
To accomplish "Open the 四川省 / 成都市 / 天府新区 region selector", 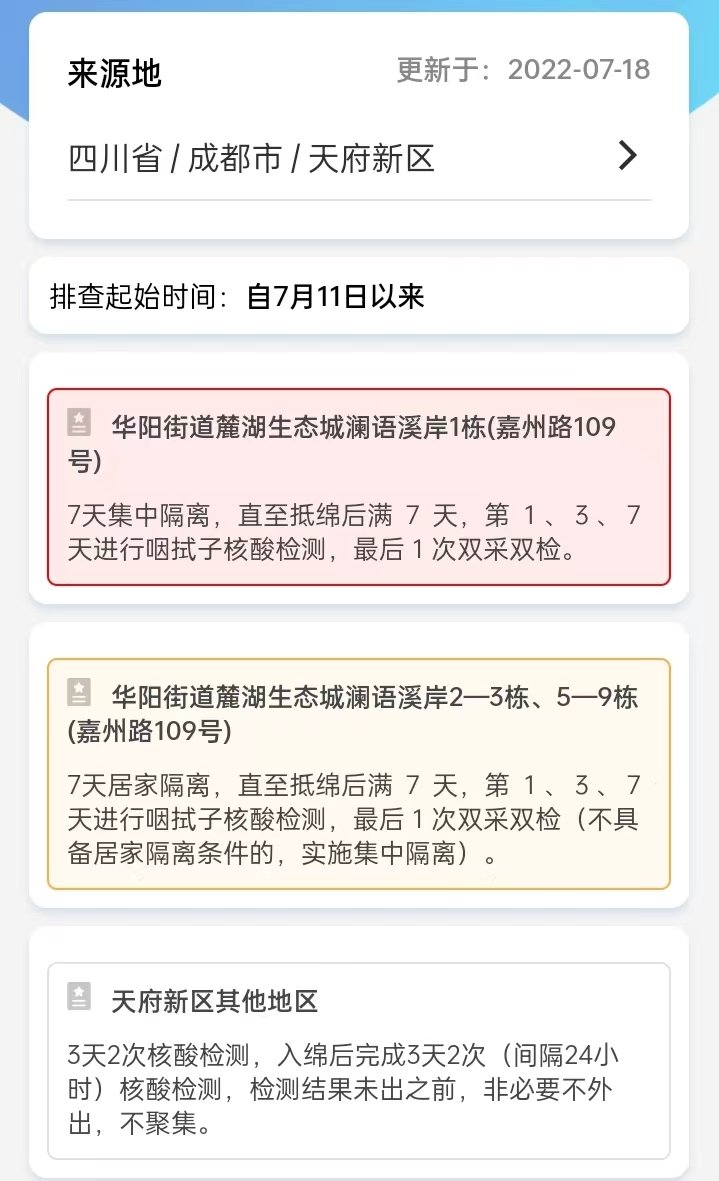I will (x=358, y=158).
